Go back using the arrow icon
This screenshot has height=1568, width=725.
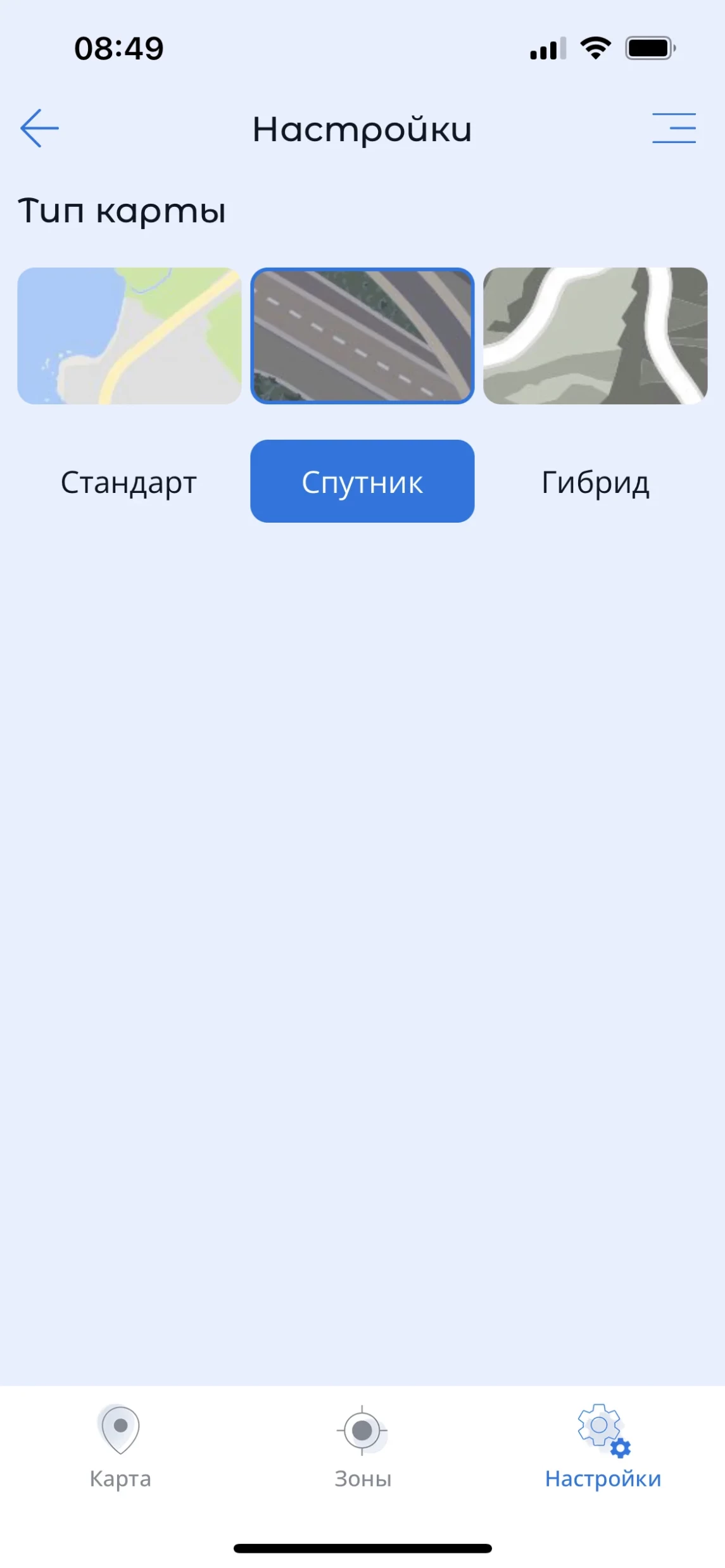40,128
